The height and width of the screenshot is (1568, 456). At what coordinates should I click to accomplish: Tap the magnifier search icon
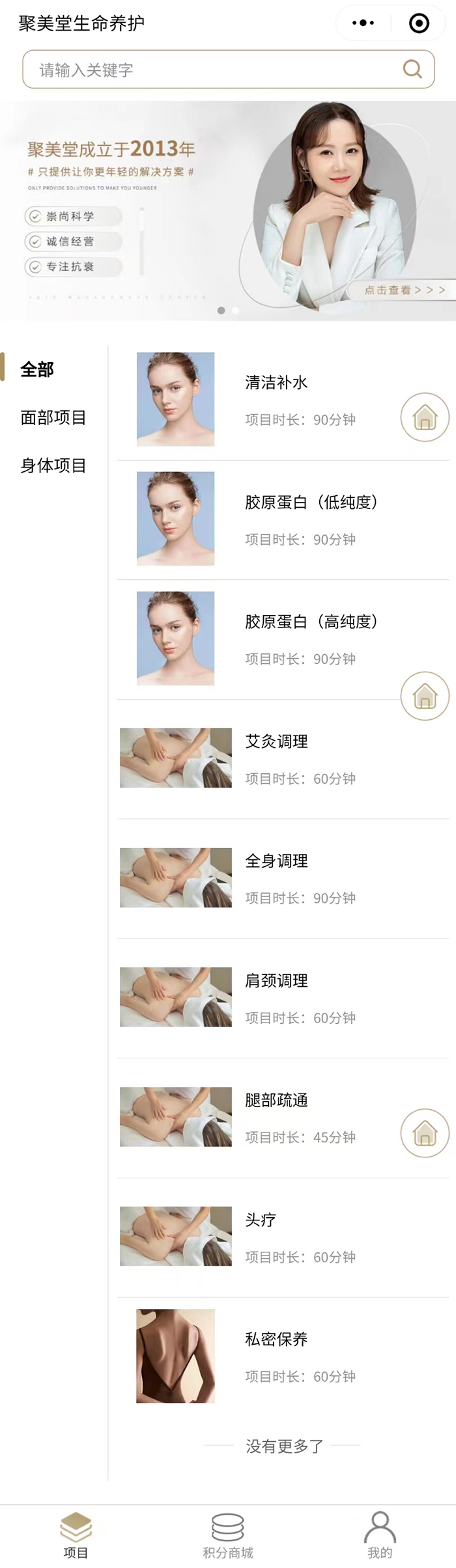[412, 69]
